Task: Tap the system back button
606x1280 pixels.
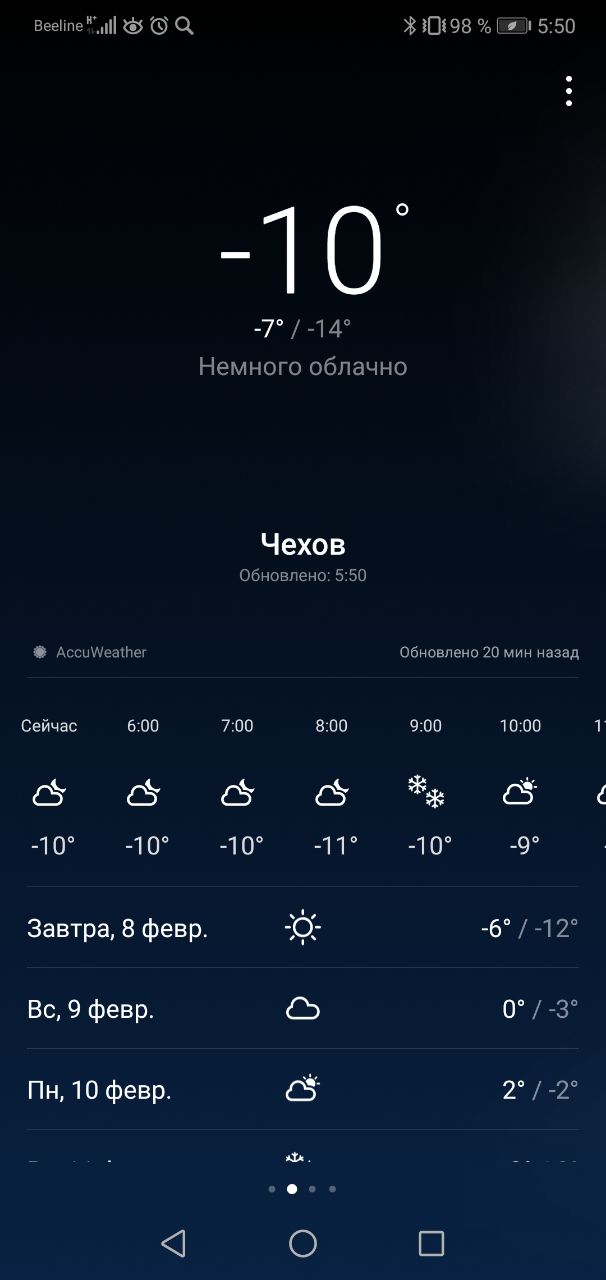Action: tap(174, 1243)
